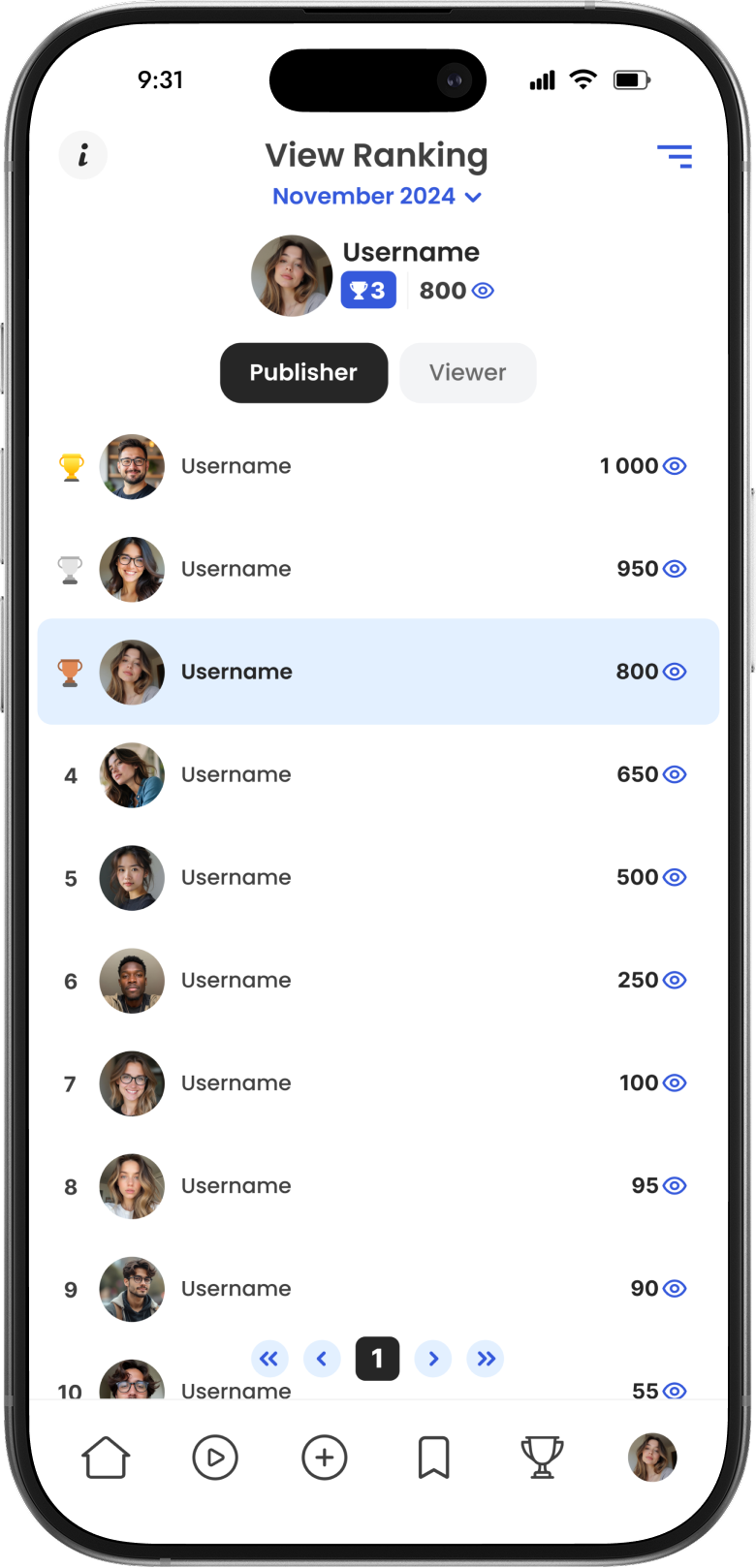Go to the next ranking page
The image size is (756, 1568).
(x=433, y=1359)
